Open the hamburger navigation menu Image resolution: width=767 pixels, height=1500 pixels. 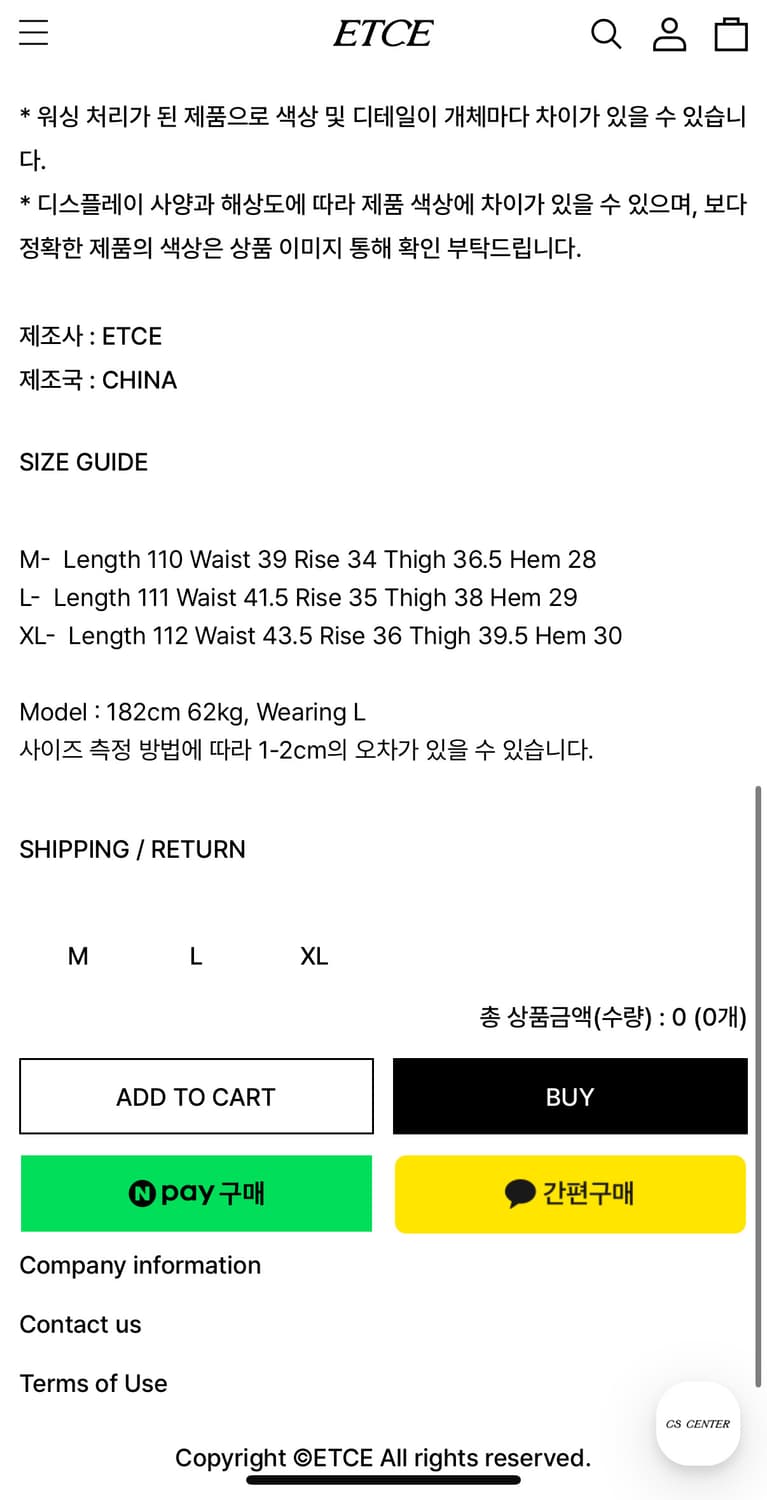click(33, 32)
